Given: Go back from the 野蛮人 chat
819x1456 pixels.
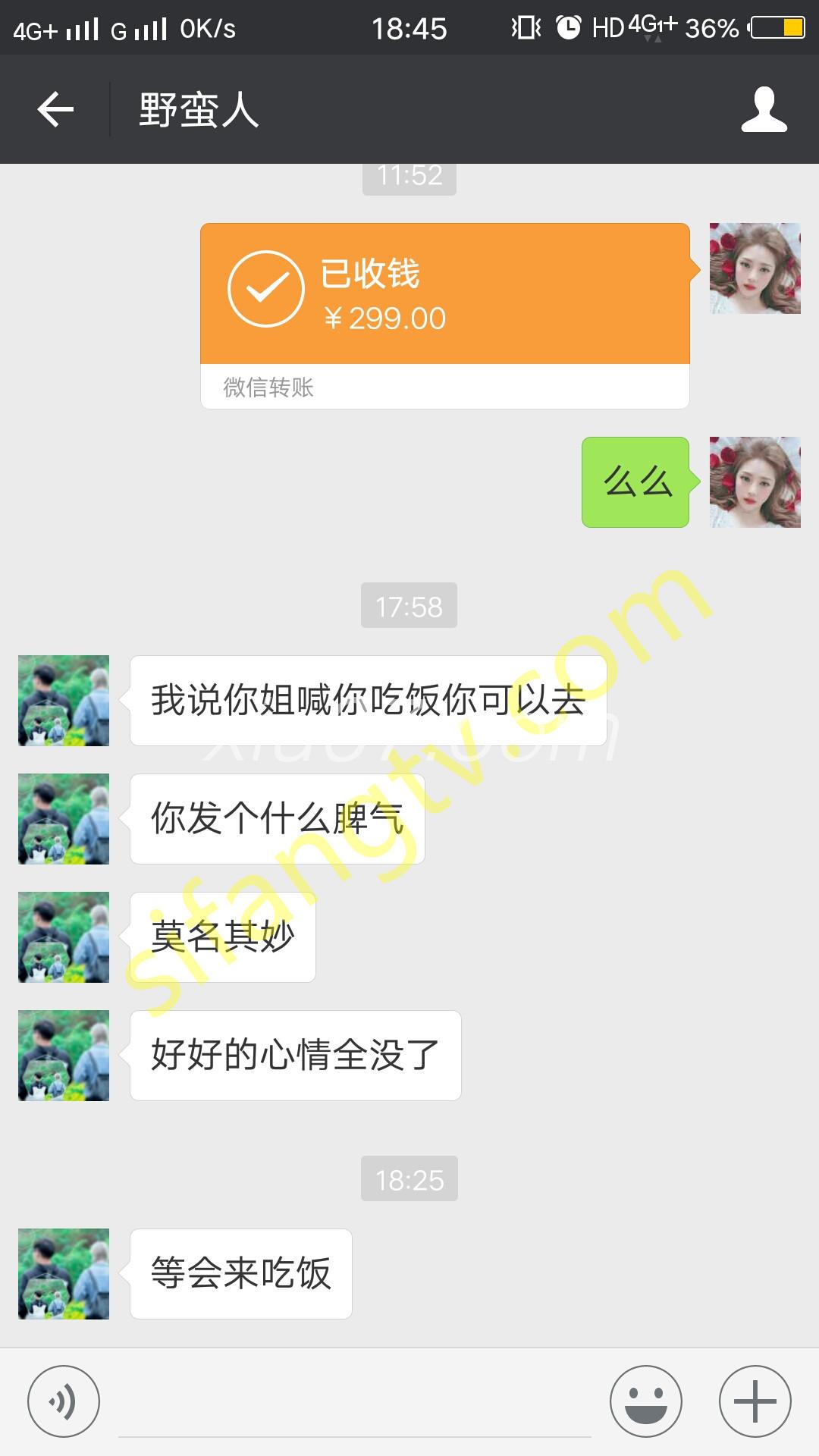Looking at the screenshot, I should click(x=55, y=110).
